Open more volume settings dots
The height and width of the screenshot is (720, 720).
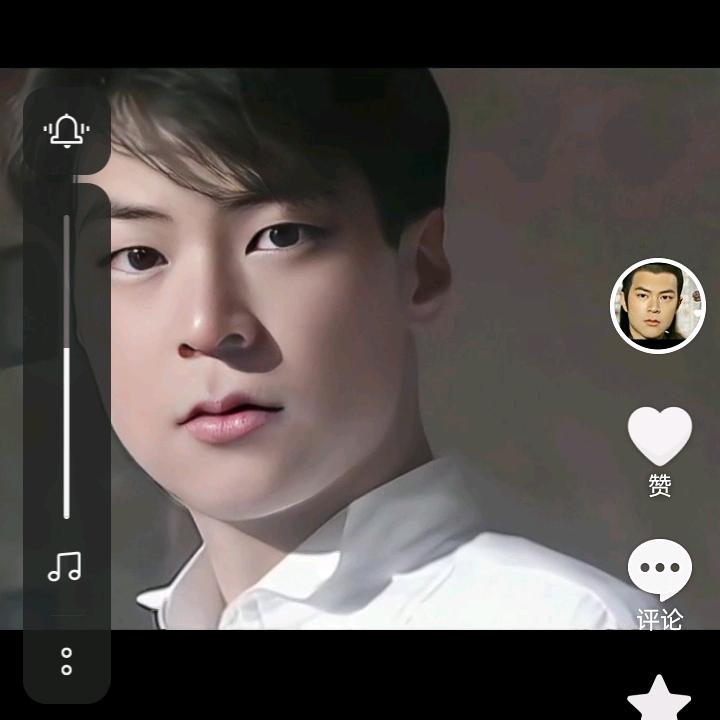tap(66, 661)
